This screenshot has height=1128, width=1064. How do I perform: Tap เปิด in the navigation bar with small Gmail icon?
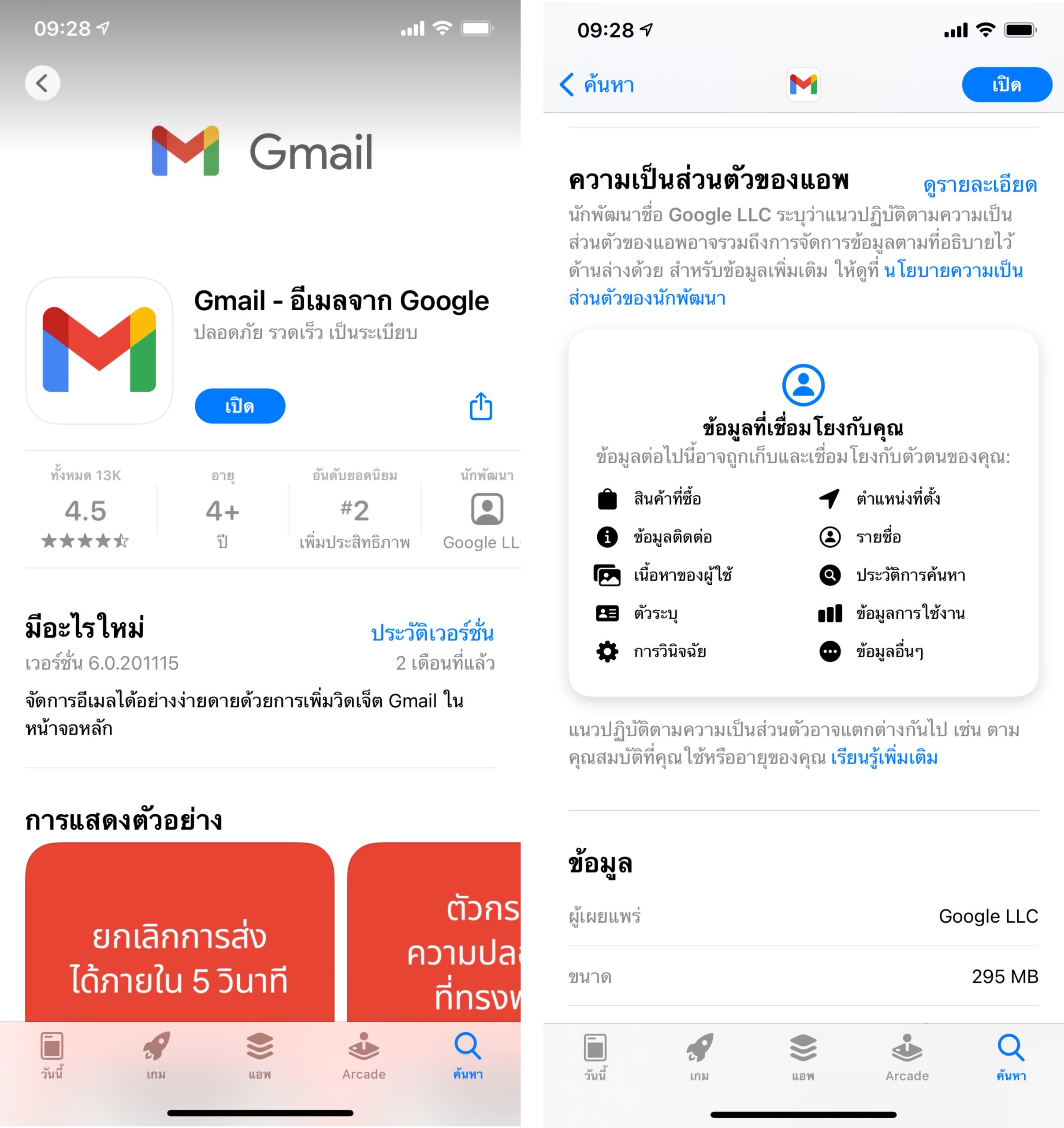(1006, 85)
